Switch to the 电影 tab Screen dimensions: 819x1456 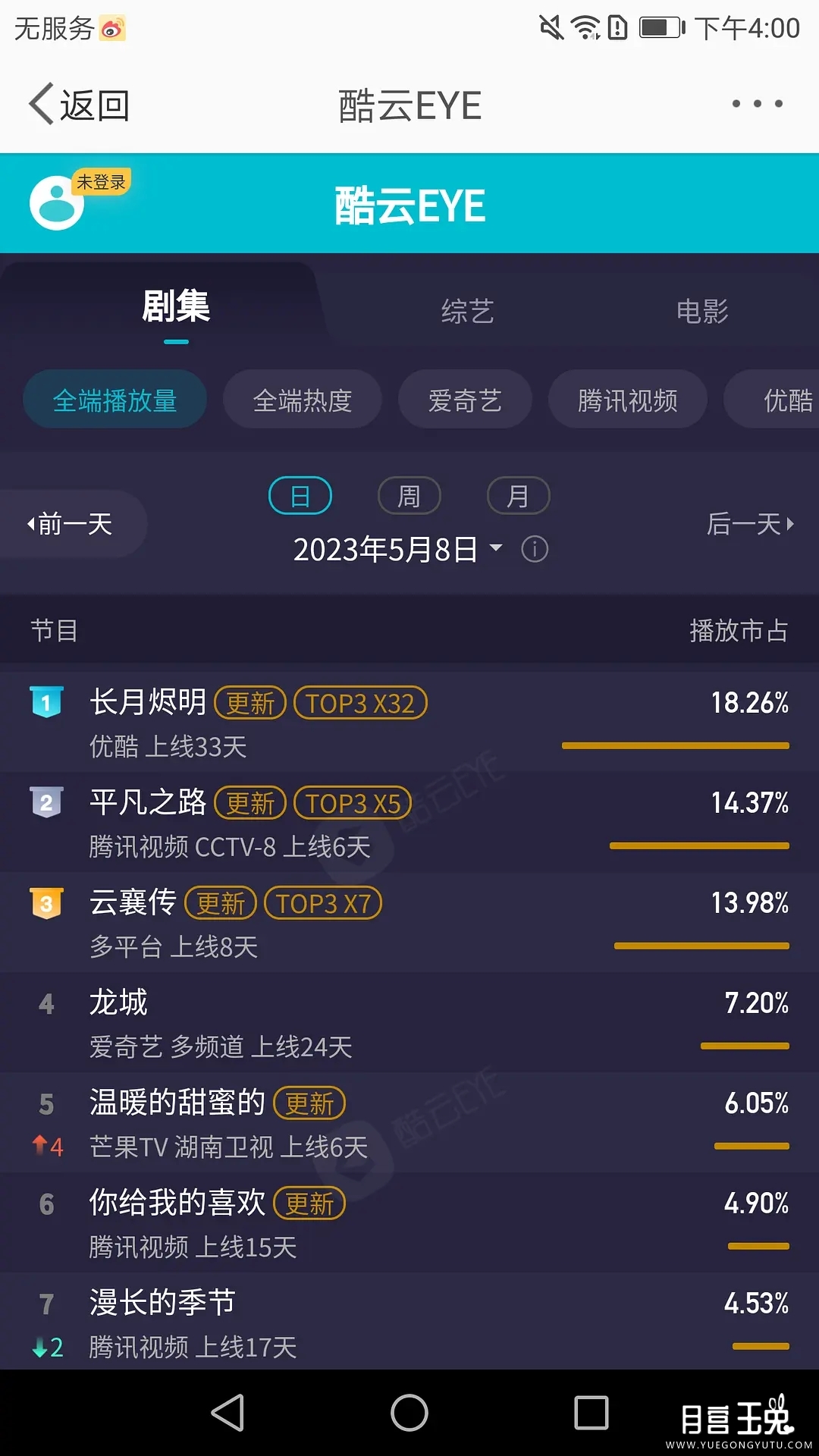[702, 311]
